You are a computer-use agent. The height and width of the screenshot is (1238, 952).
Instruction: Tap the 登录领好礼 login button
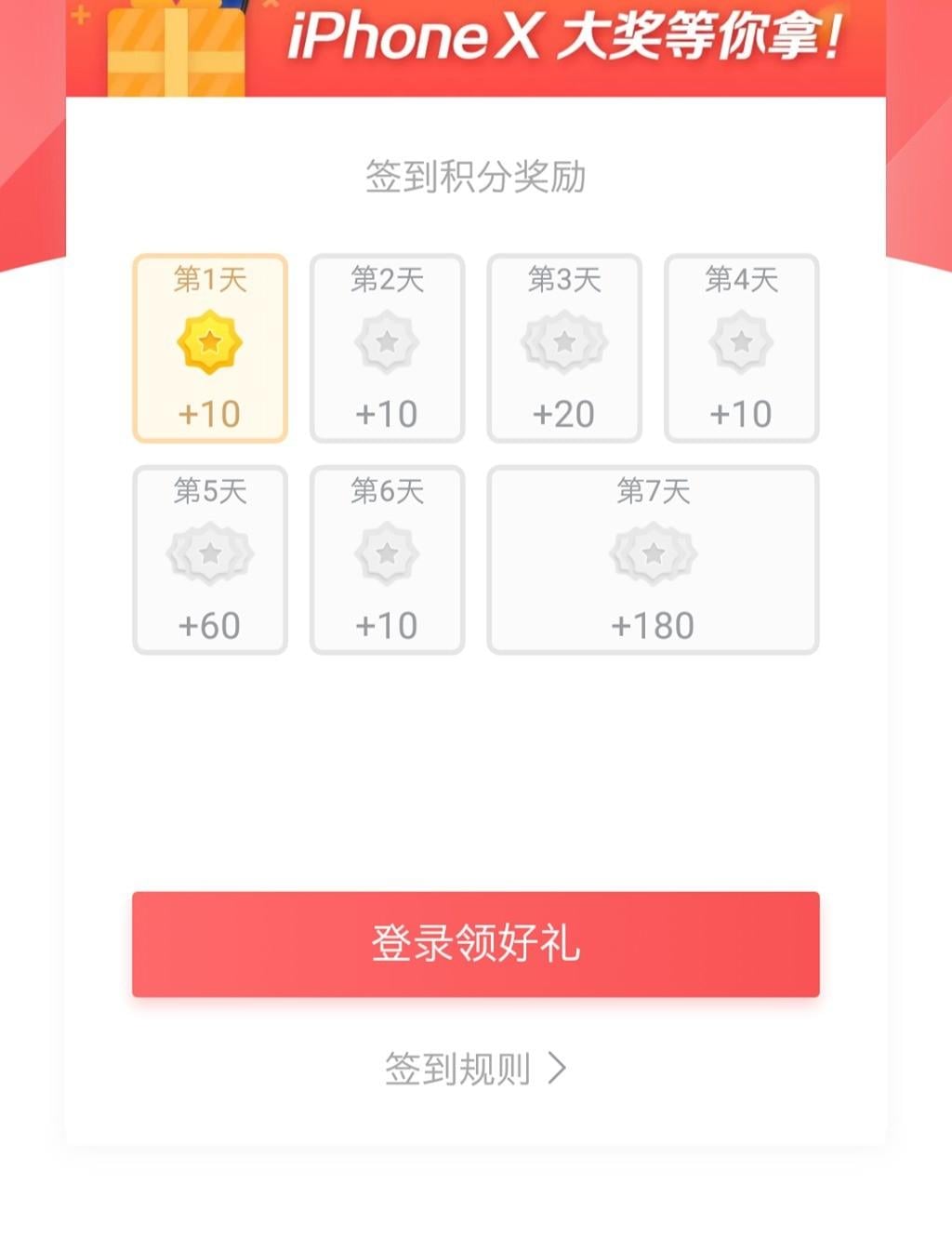(475, 943)
